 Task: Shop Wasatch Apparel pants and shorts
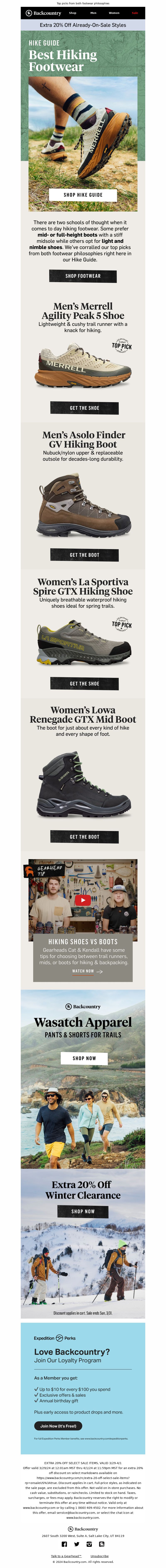pyautogui.click(x=84, y=1058)
